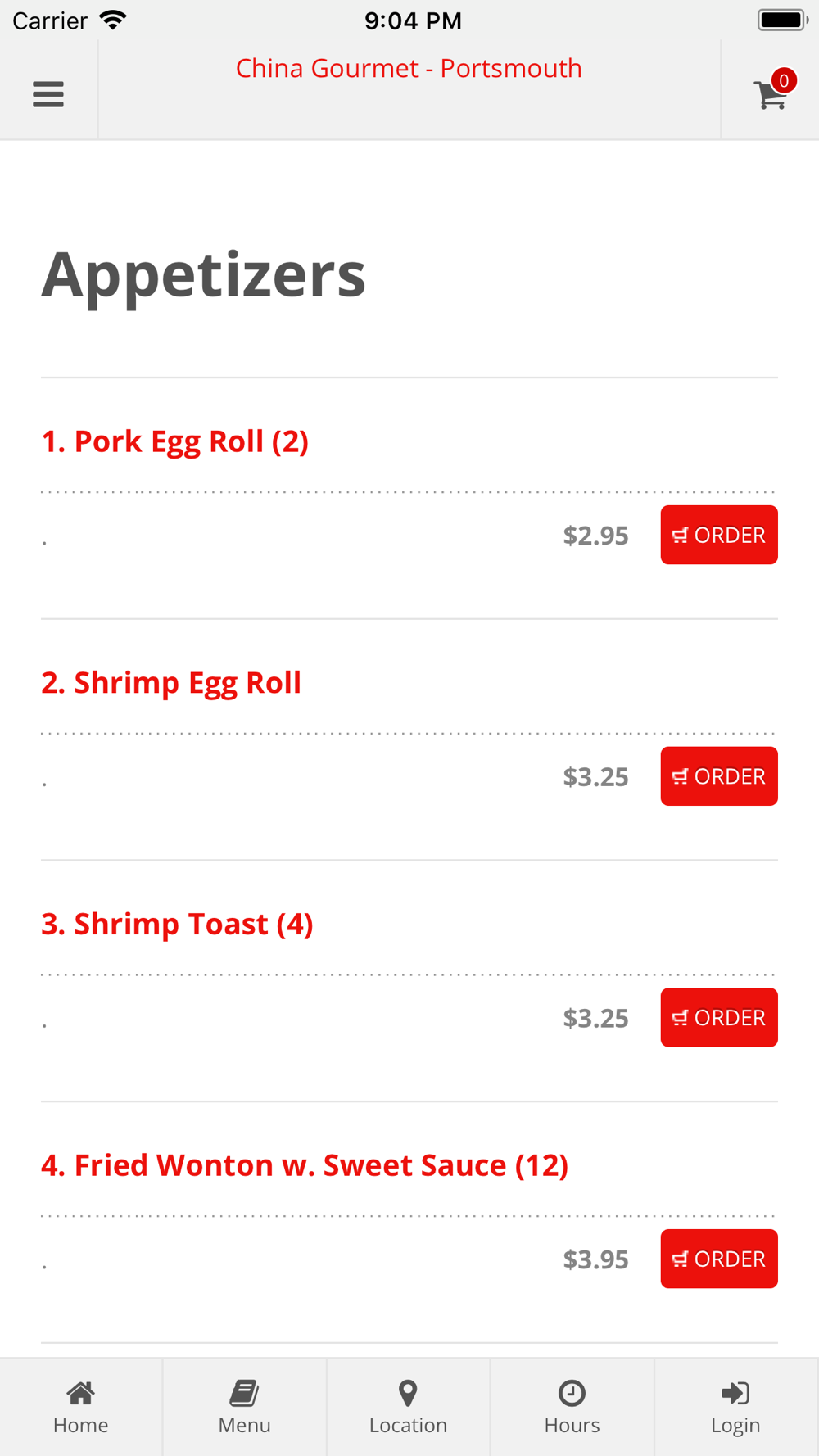Screen dimensions: 819x1456
Task: View the Hours tab
Action: click(572, 1408)
